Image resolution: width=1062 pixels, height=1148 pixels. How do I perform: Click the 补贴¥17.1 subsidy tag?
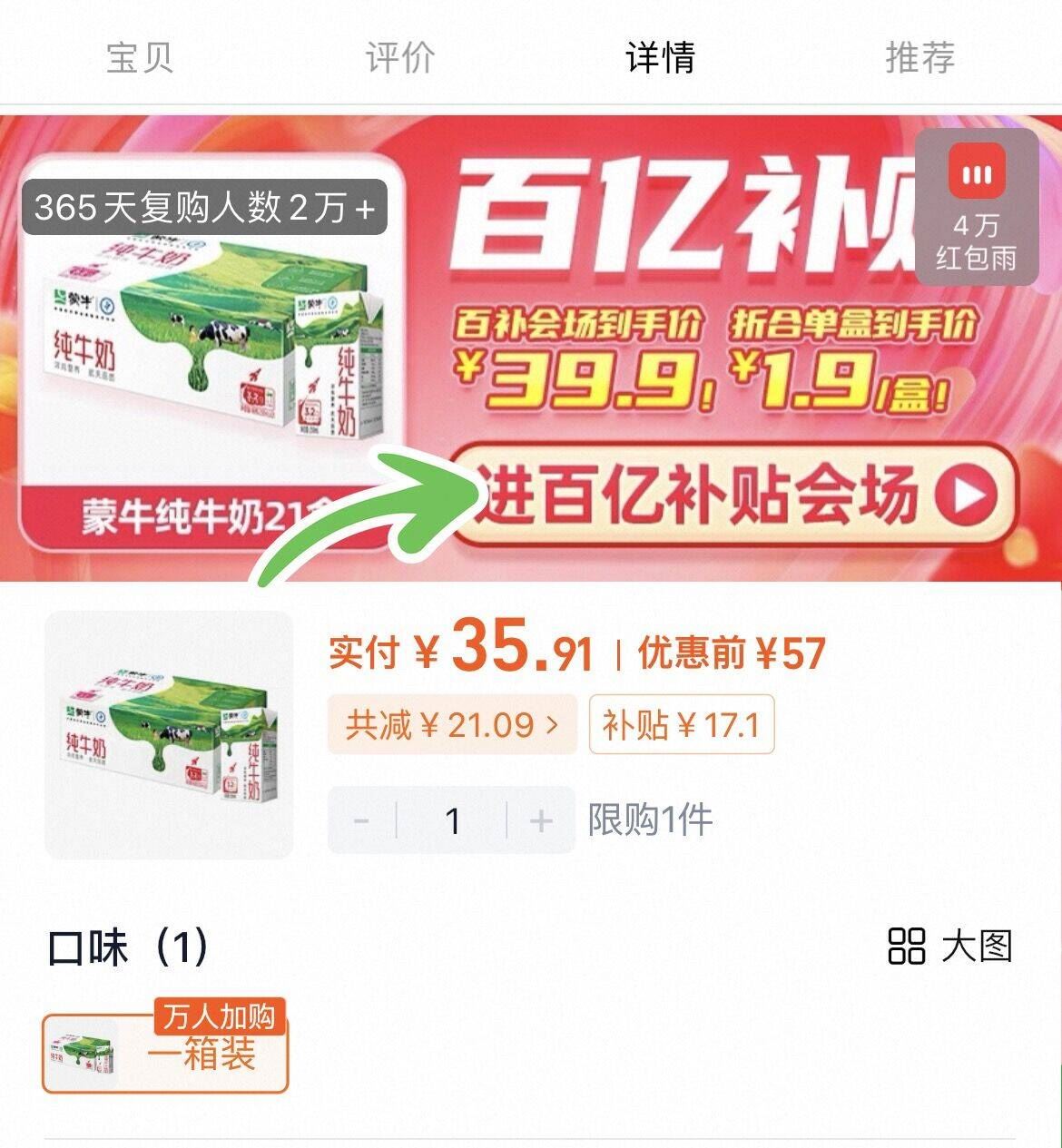pos(683,723)
